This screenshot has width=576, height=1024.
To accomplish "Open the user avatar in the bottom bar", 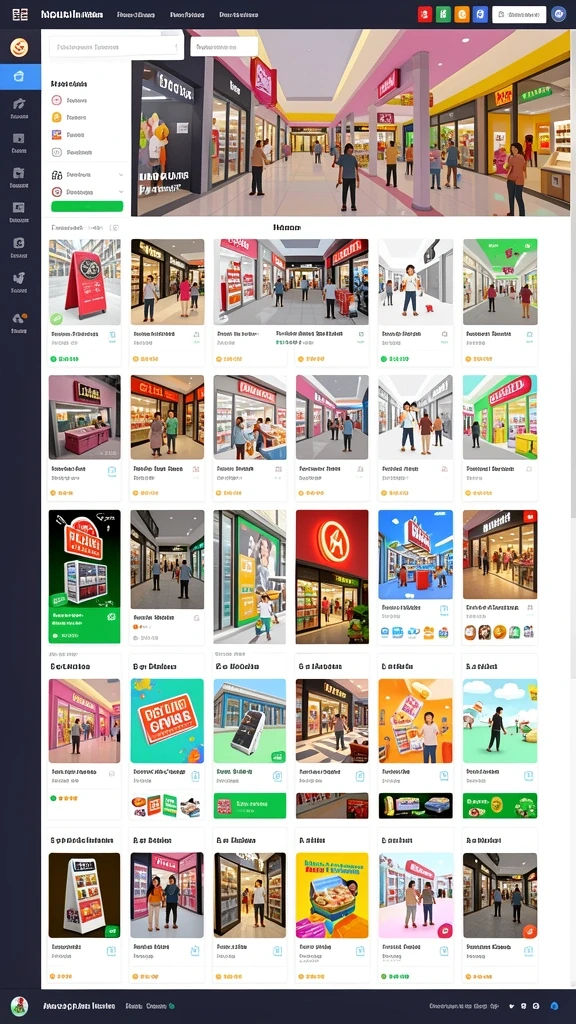I will coord(20,1006).
